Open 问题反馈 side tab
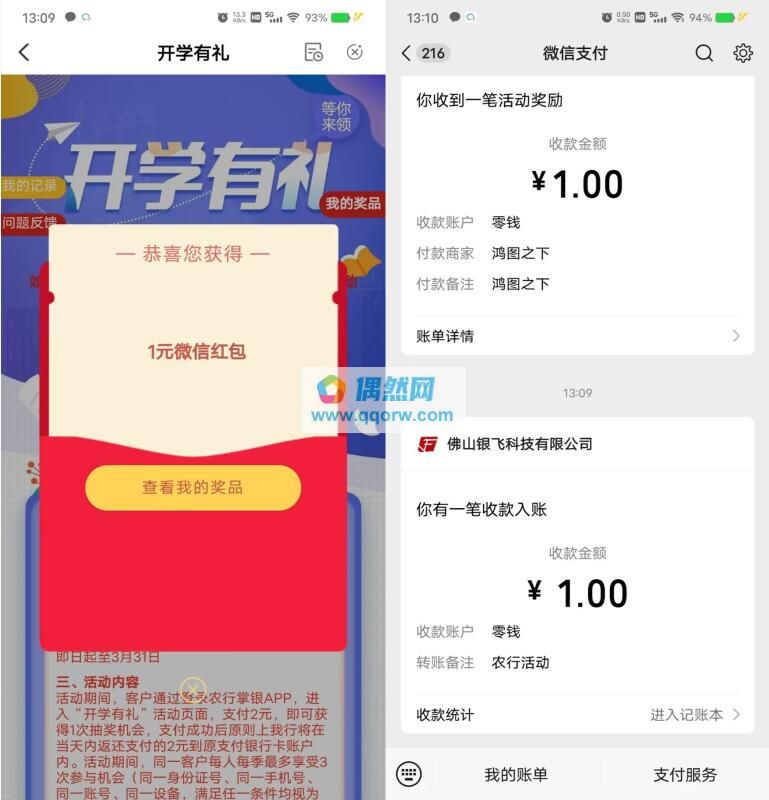The width and height of the screenshot is (769, 800). [30, 222]
